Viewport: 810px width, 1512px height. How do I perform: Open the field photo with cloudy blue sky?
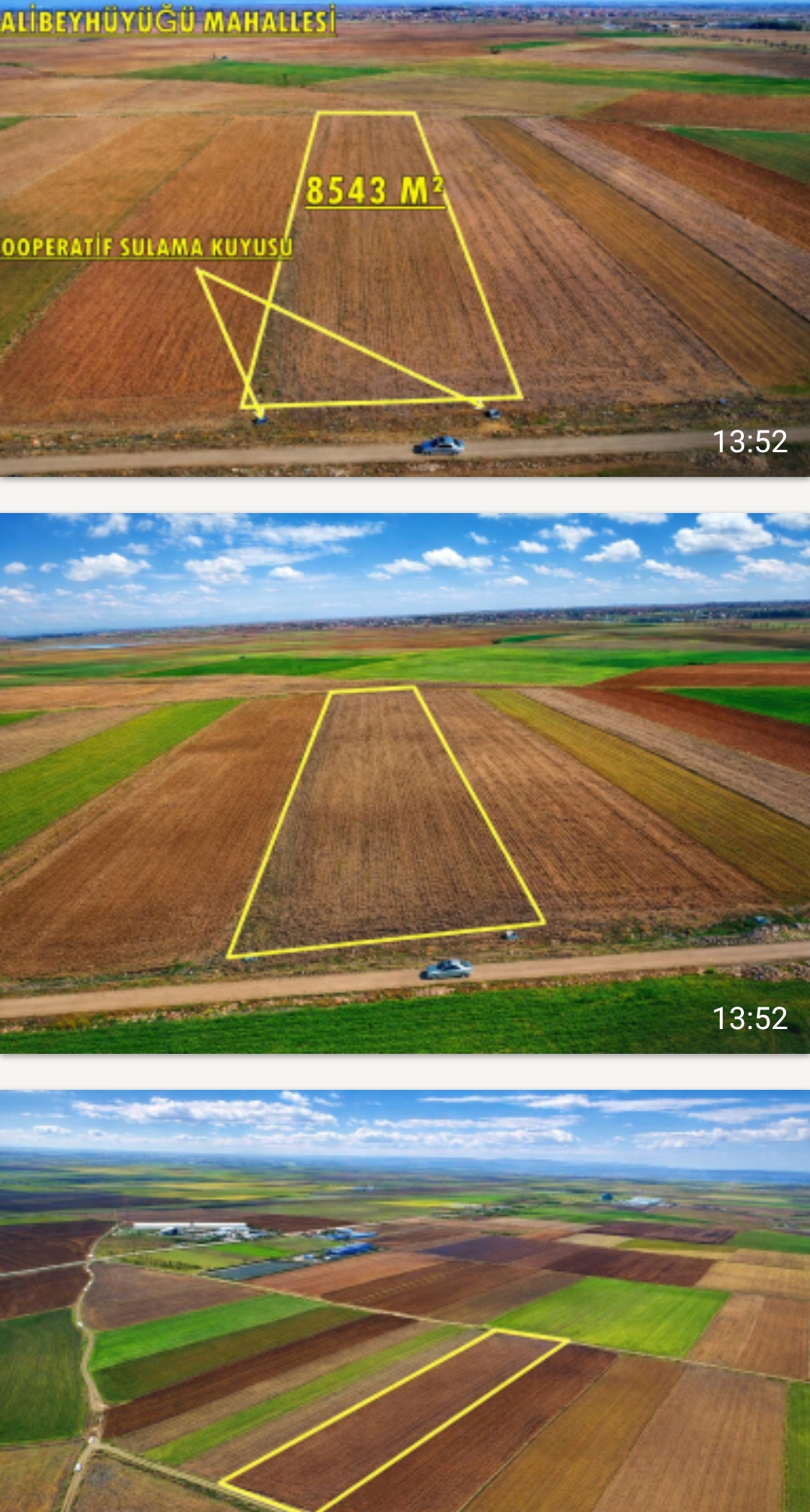(x=405, y=782)
